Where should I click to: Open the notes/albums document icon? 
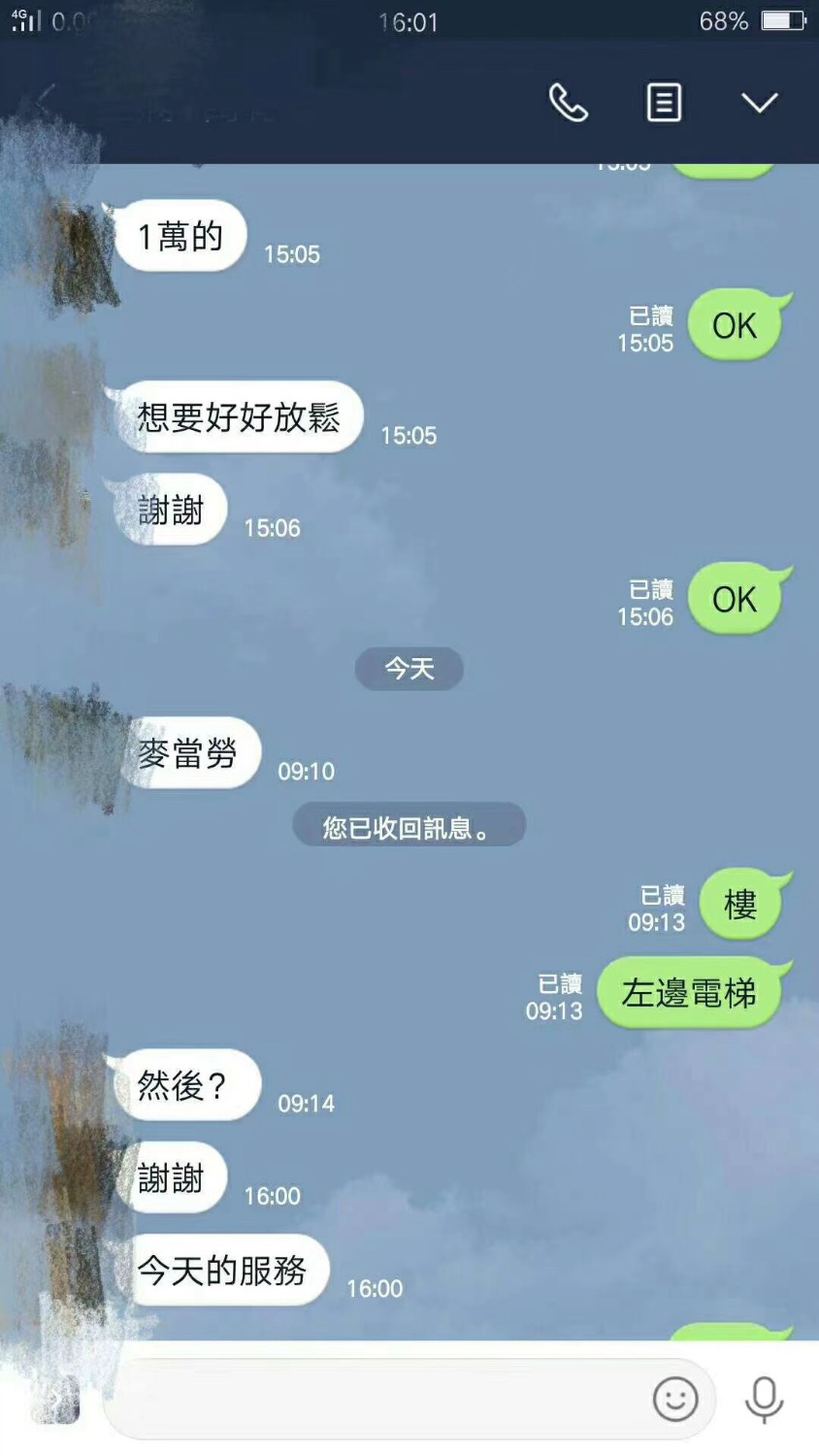(x=664, y=102)
